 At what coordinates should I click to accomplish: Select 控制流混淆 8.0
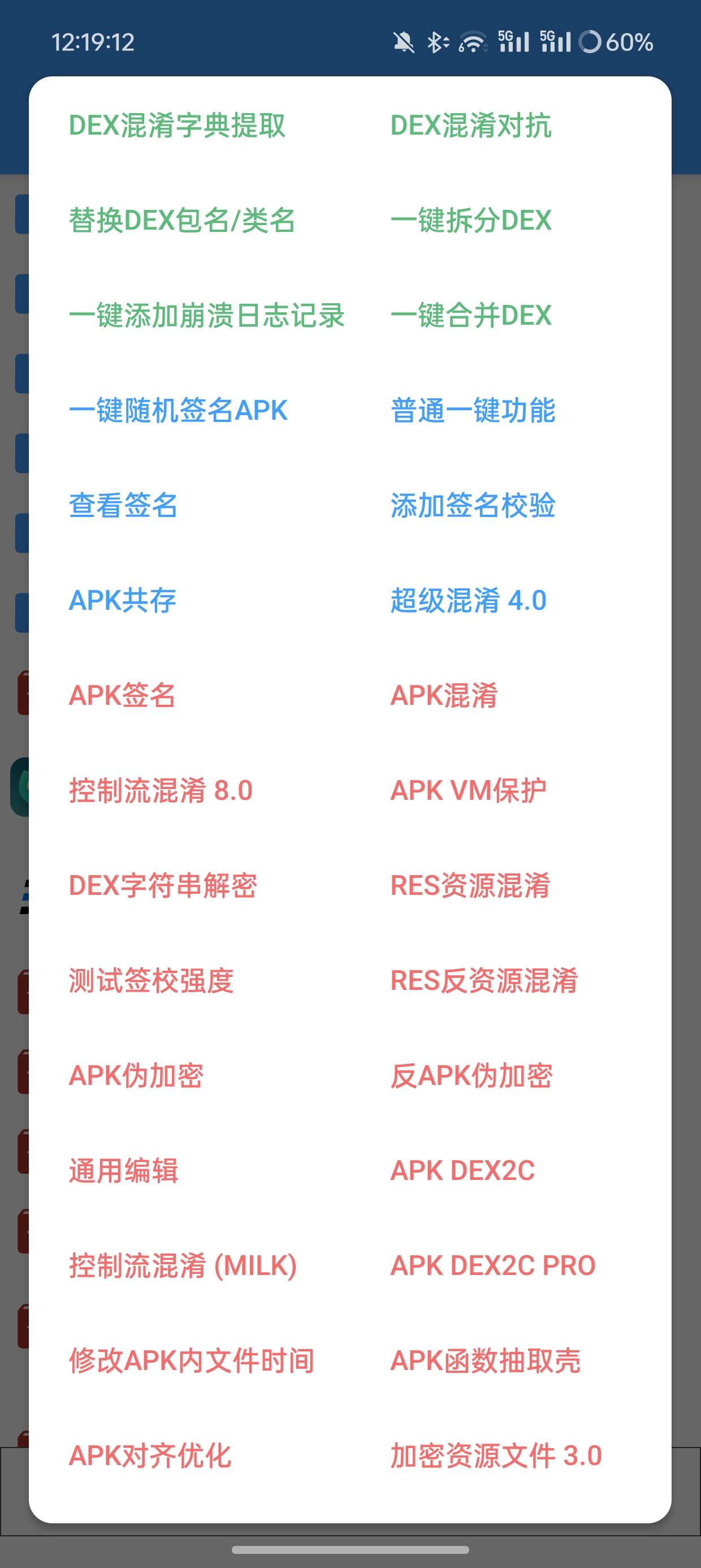(x=161, y=790)
